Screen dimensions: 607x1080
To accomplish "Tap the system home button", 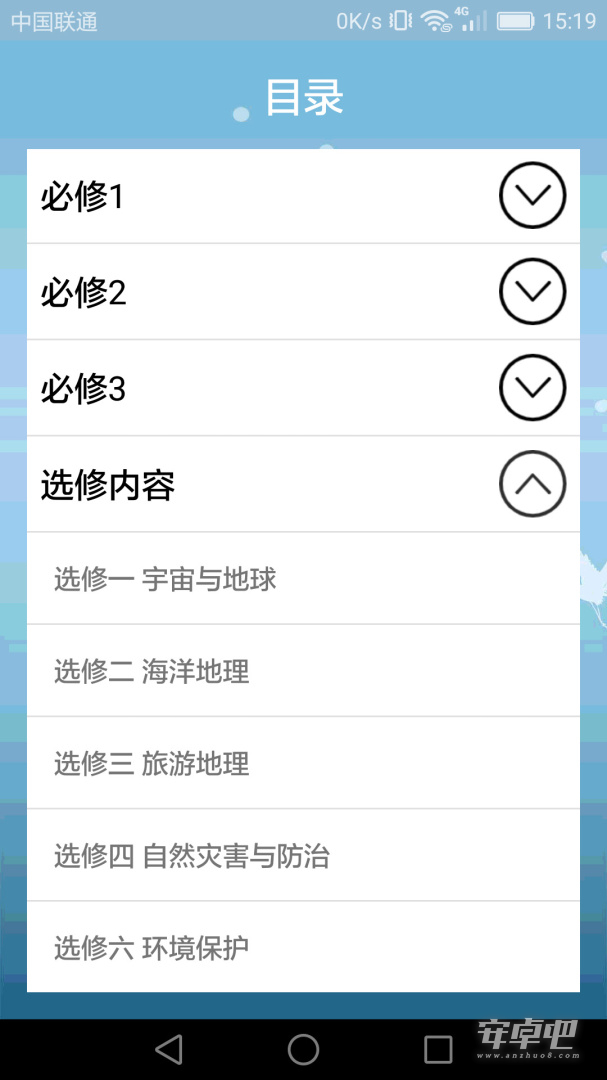I will click(x=303, y=1050).
